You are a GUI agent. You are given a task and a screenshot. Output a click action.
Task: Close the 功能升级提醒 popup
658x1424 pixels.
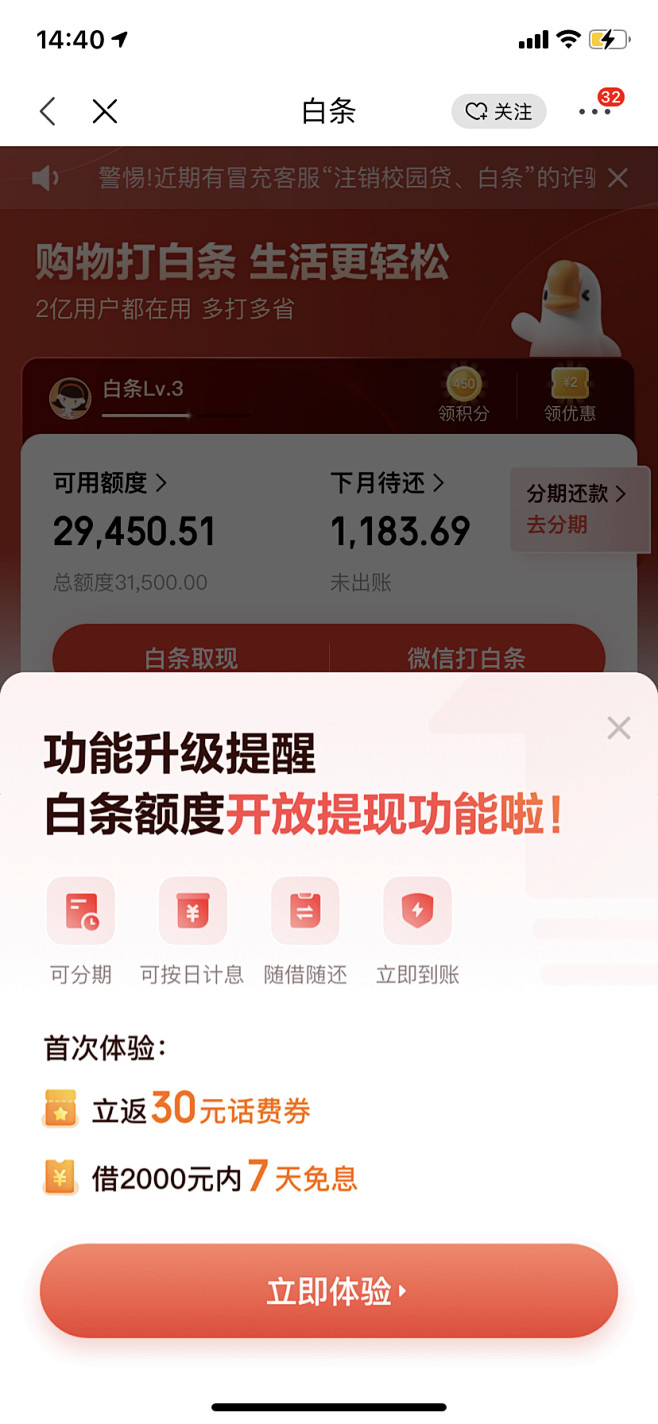point(619,728)
